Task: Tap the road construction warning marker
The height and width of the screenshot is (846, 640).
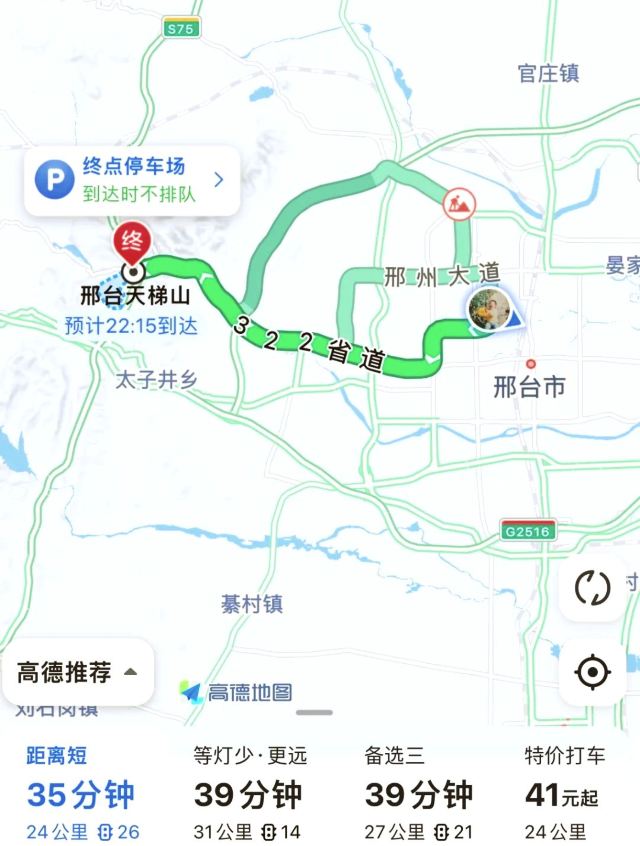Action: point(459,204)
